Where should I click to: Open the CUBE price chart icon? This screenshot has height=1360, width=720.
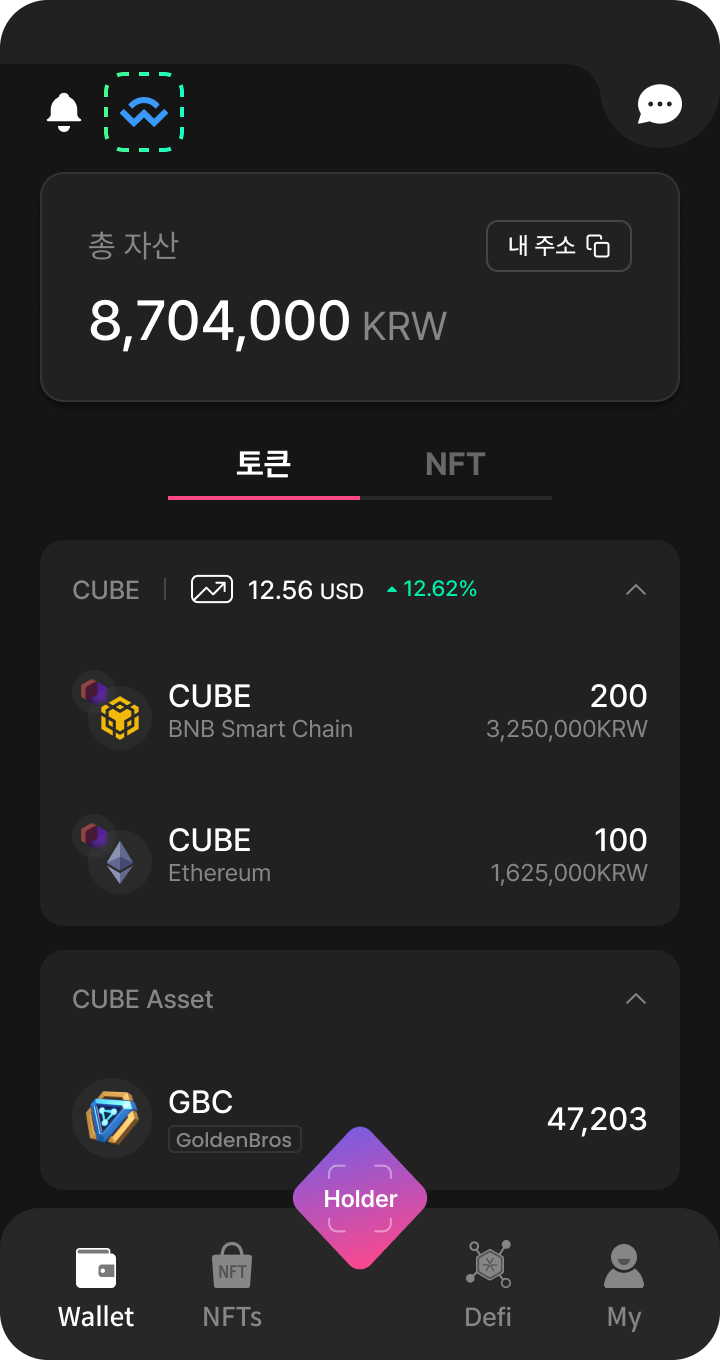click(x=211, y=590)
